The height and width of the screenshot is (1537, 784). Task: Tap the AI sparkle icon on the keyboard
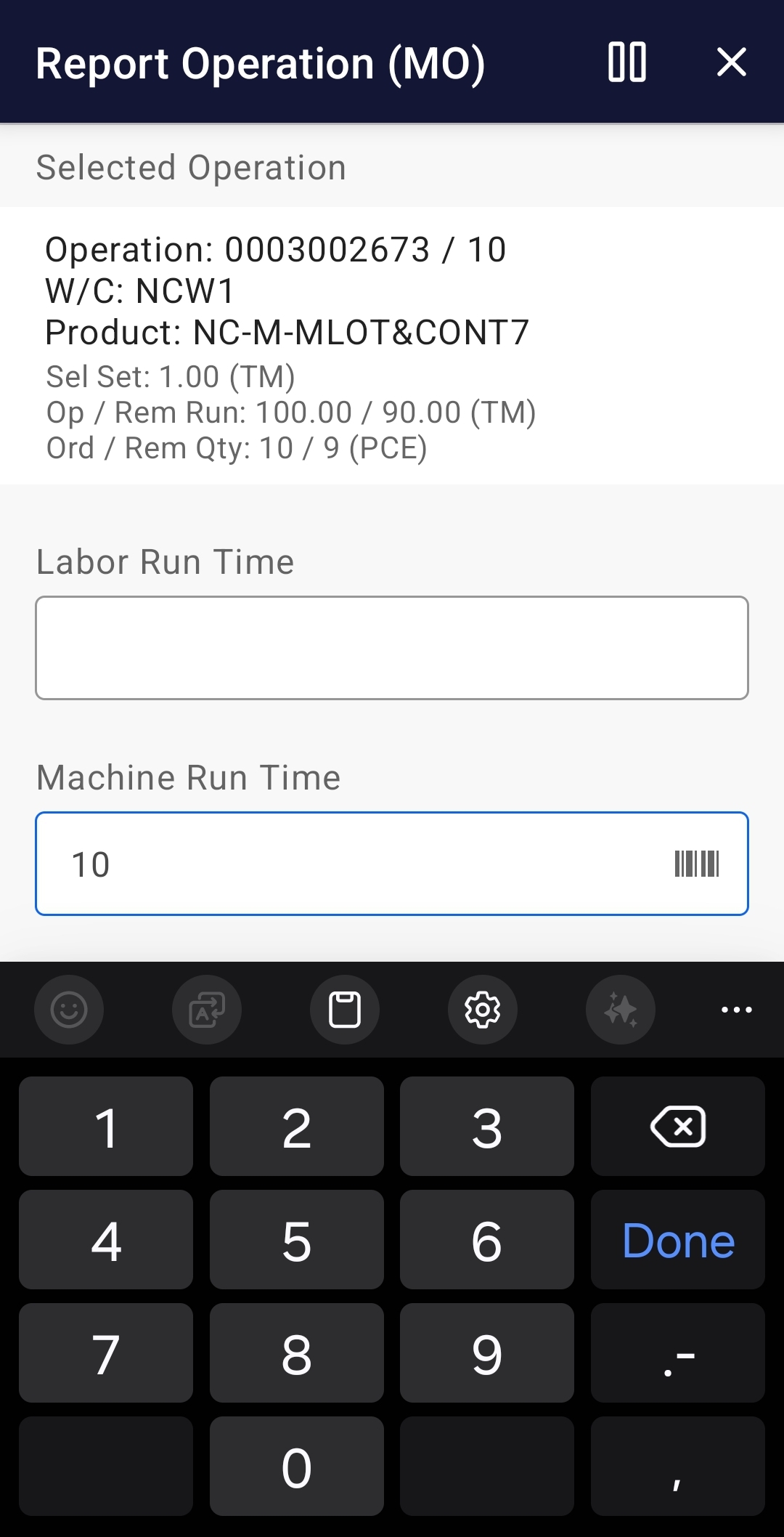(620, 1009)
